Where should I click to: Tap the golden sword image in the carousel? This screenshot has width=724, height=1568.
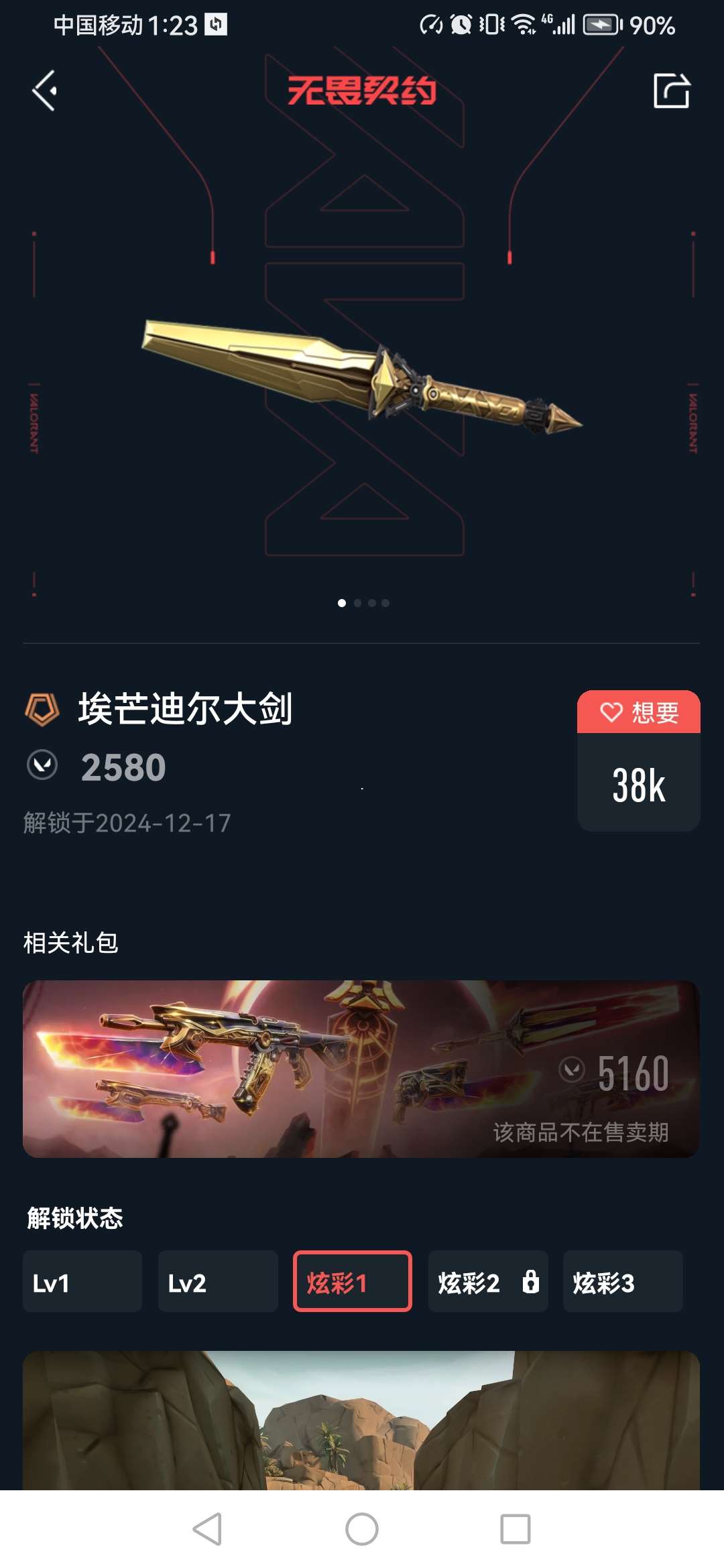coord(362,375)
